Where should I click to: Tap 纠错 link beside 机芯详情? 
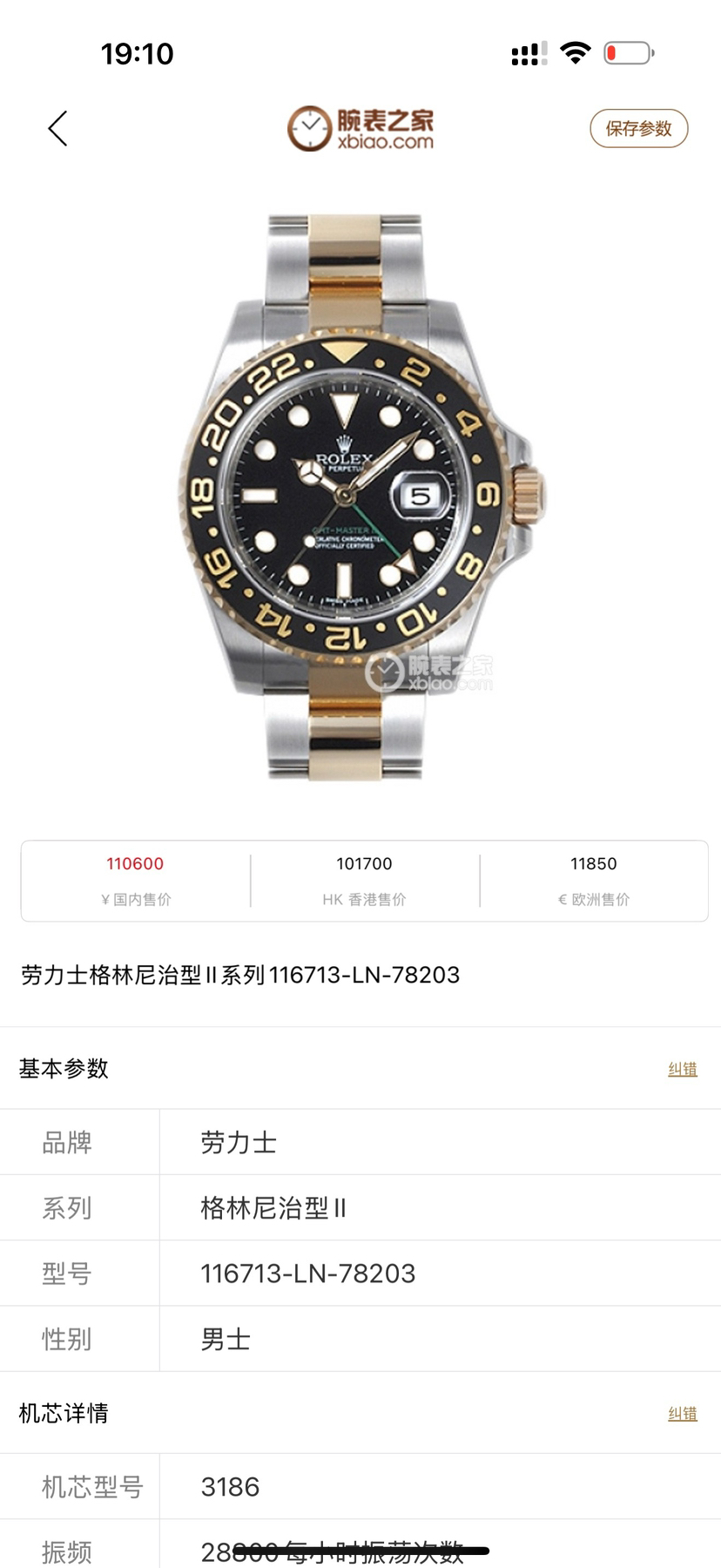(x=682, y=1413)
